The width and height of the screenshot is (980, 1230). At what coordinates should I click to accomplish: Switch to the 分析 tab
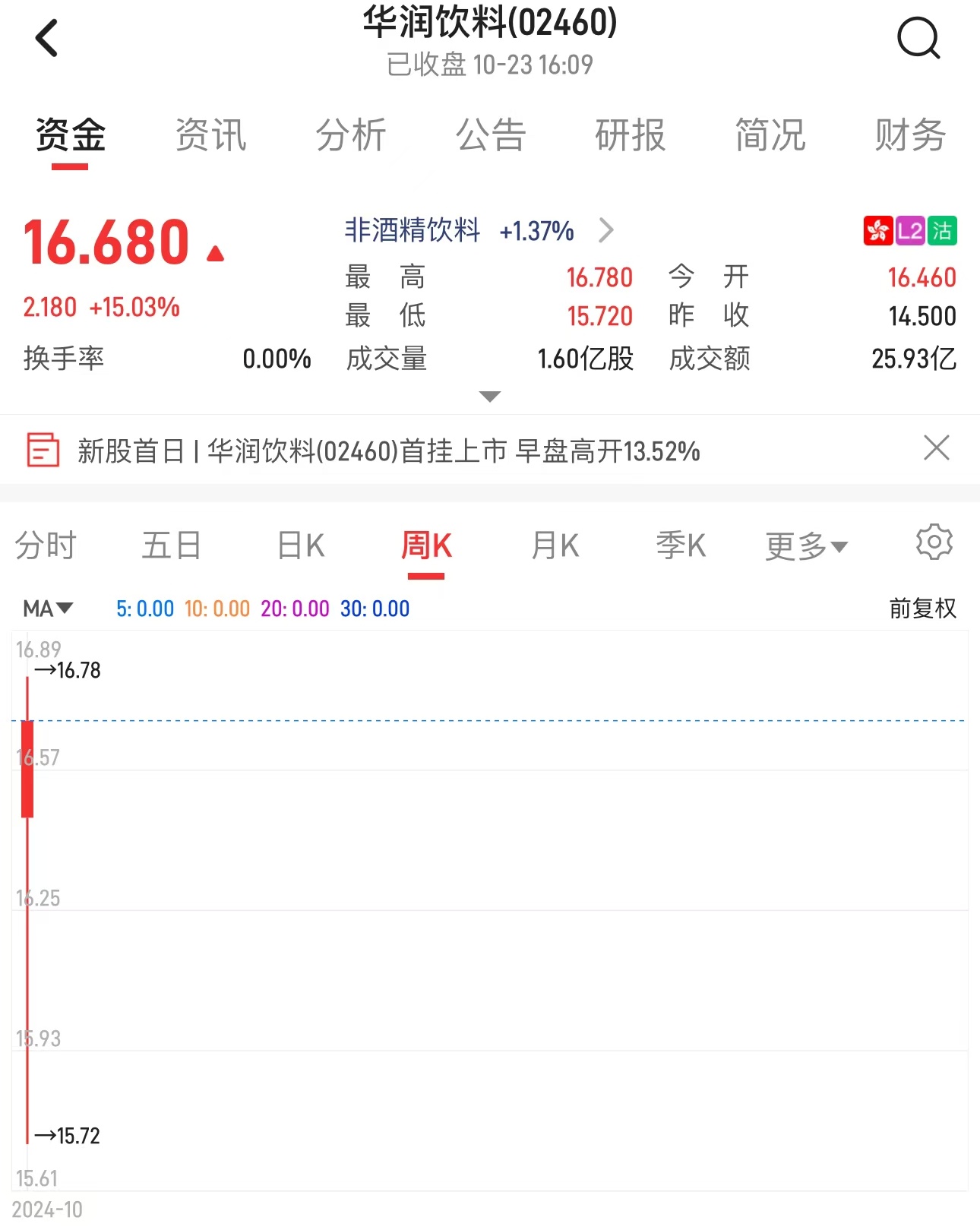click(350, 136)
